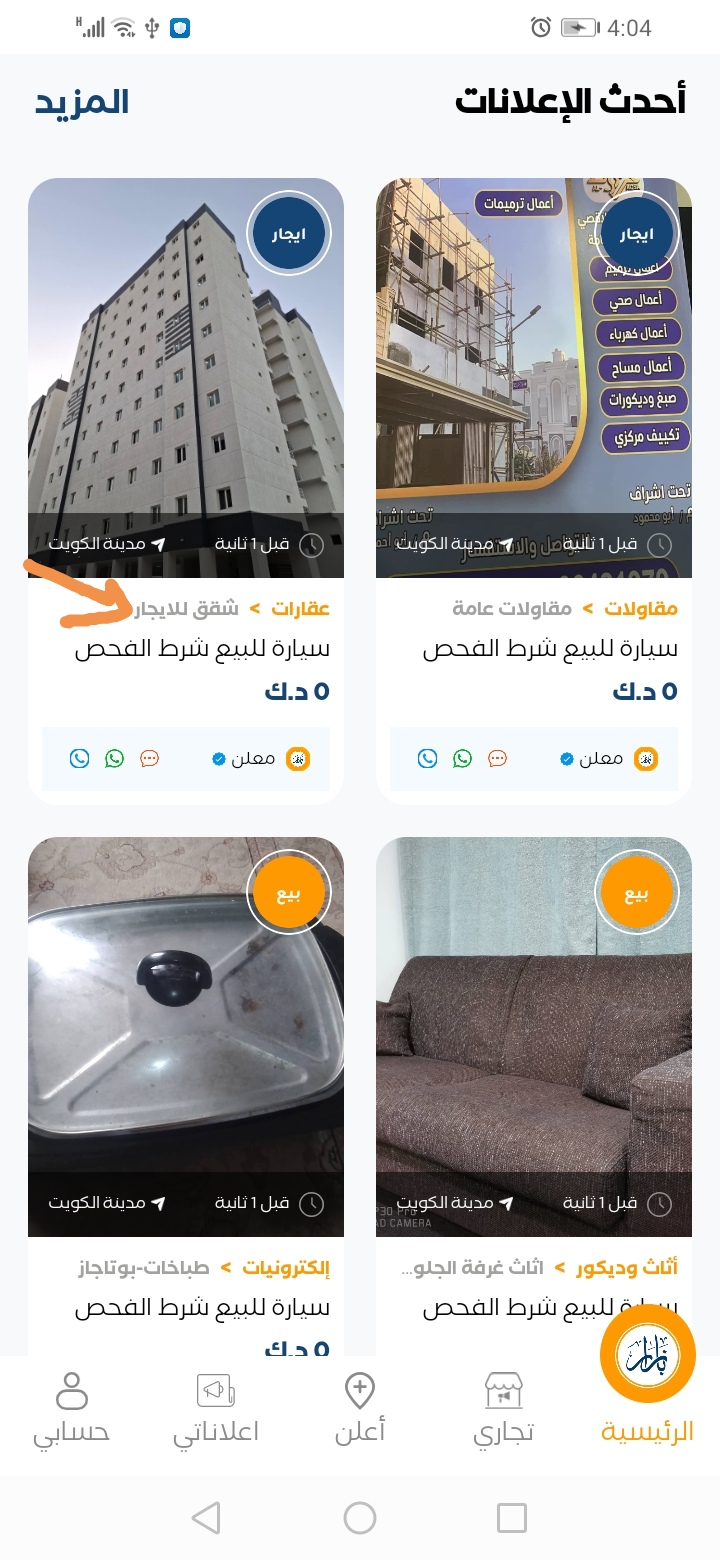The width and height of the screenshot is (720, 1560).
Task: Call the advertiser of the عقارات ad
Action: point(80,759)
